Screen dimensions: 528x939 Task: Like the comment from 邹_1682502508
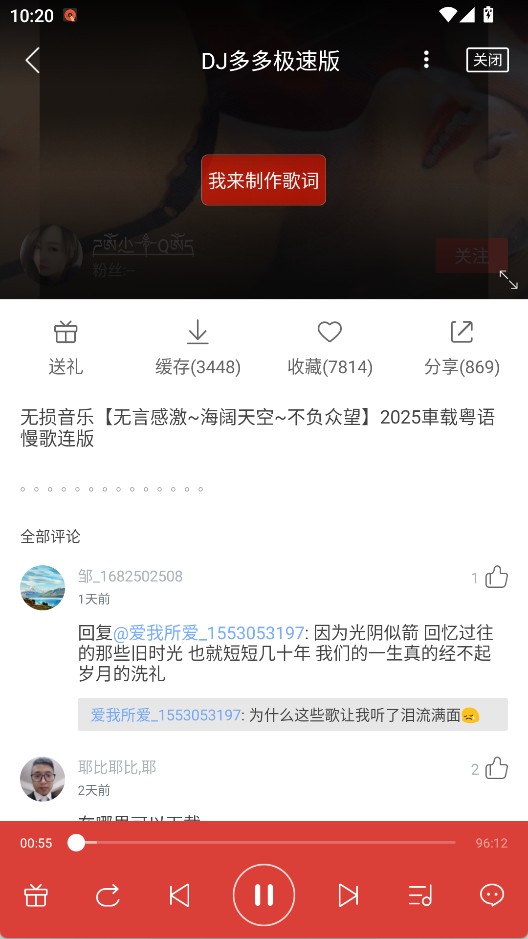pos(496,578)
